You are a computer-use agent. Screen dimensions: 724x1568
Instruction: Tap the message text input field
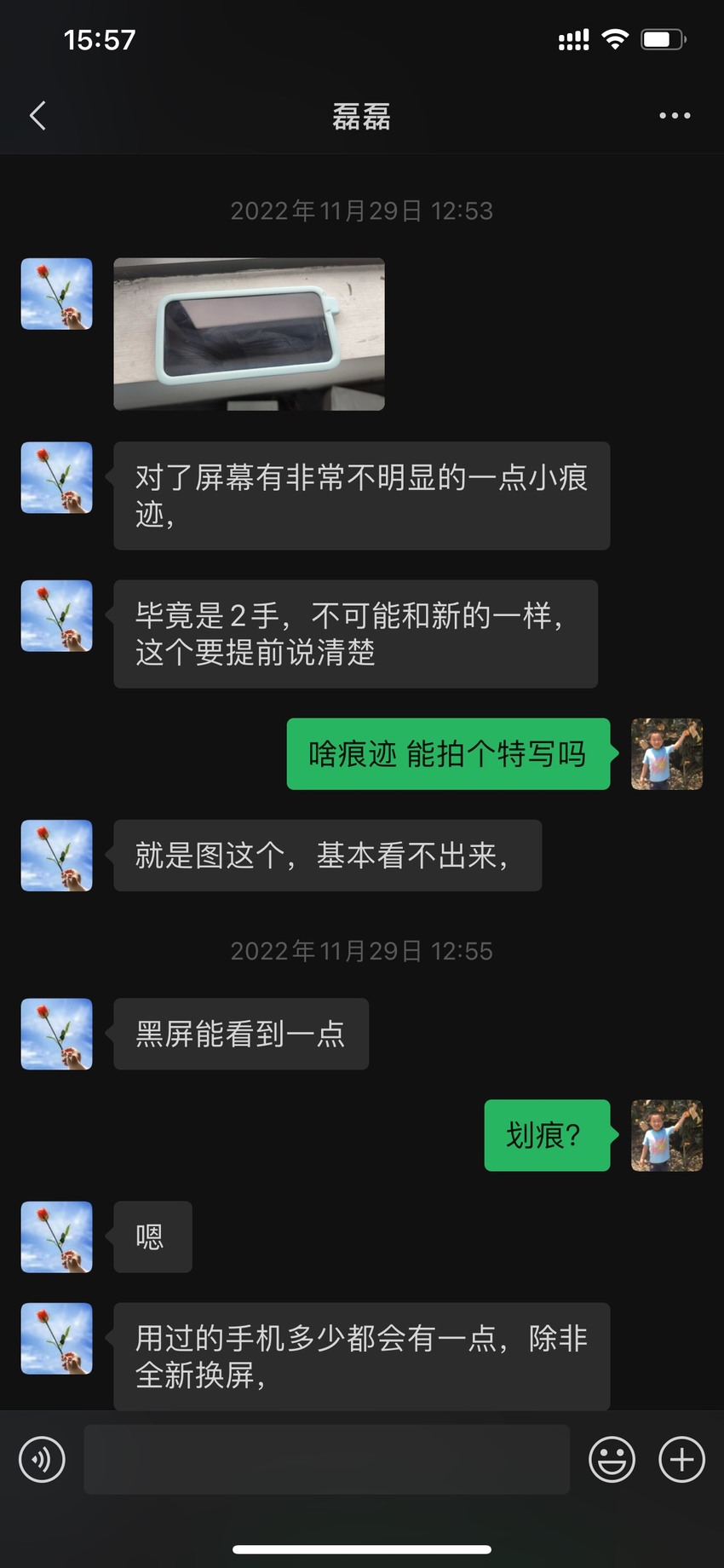pyautogui.click(x=326, y=1459)
